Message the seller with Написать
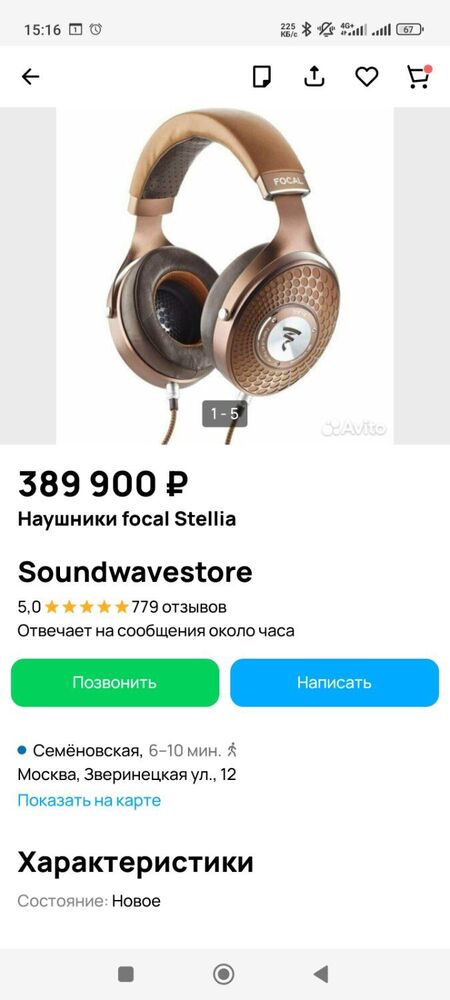The width and height of the screenshot is (450, 1000). (x=335, y=682)
